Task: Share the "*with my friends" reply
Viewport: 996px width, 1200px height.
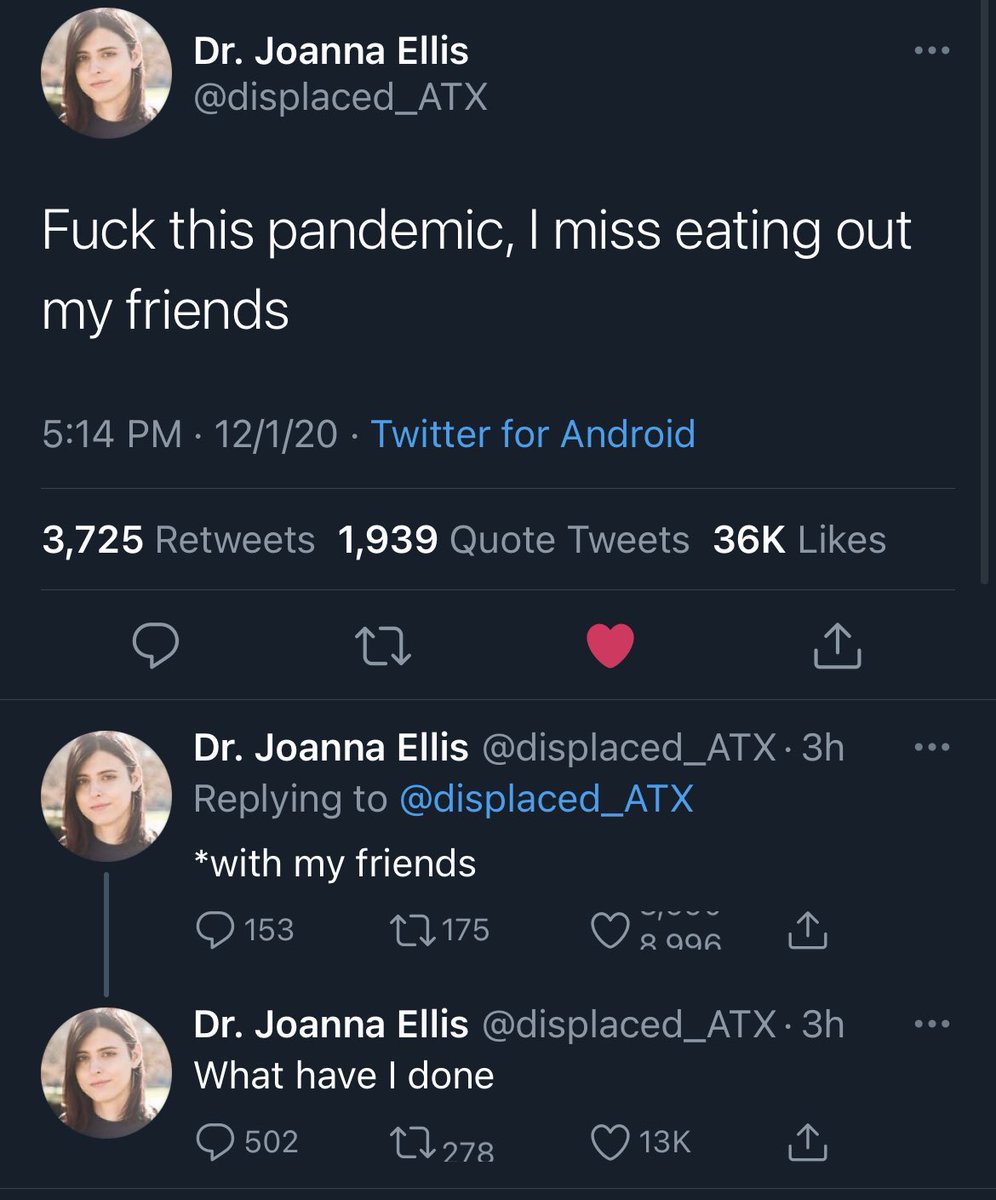Action: [805, 930]
